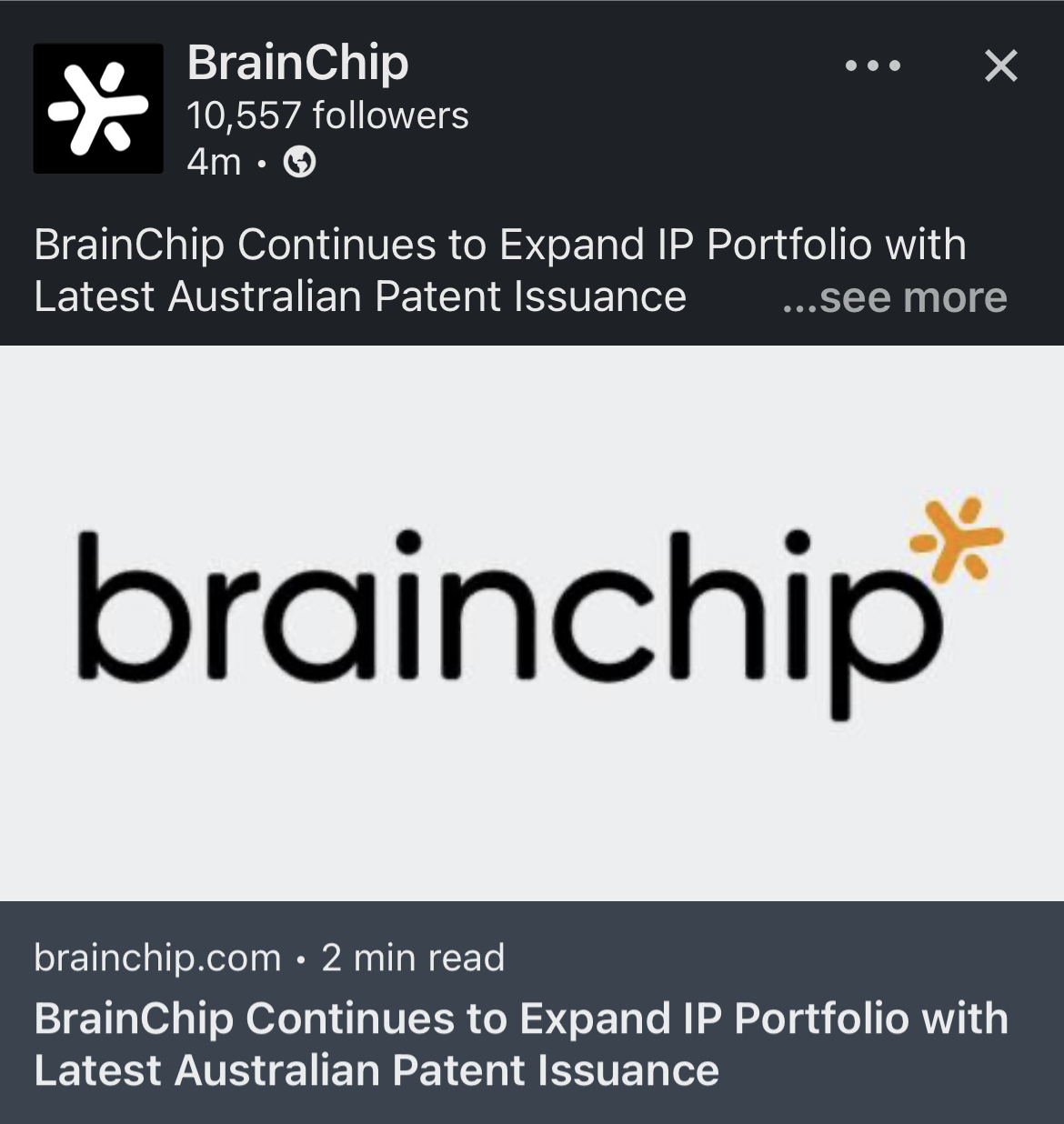Open BrainChip's company profile logo
Image resolution: width=1064 pixels, height=1124 pixels.
(98, 108)
